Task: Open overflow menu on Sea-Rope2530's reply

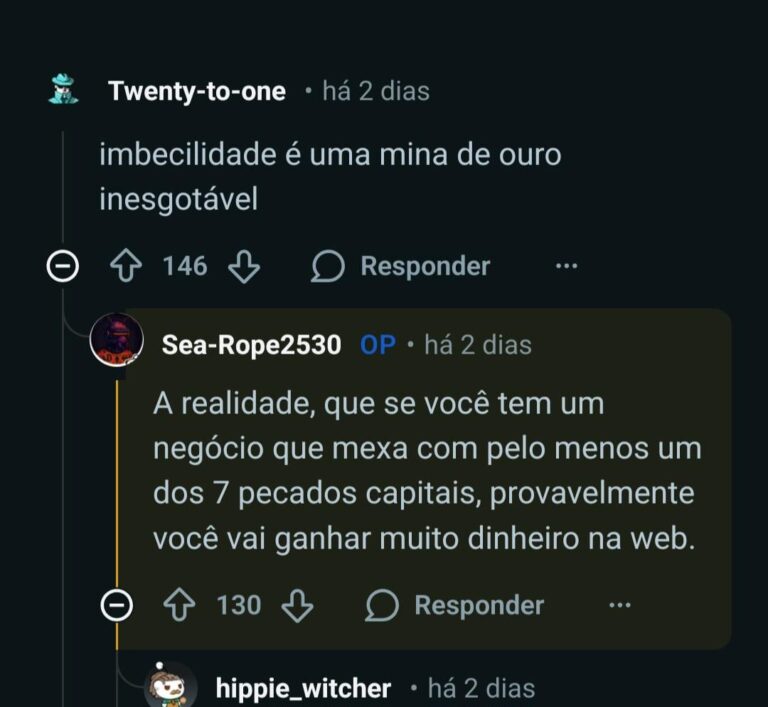Action: pos(620,605)
